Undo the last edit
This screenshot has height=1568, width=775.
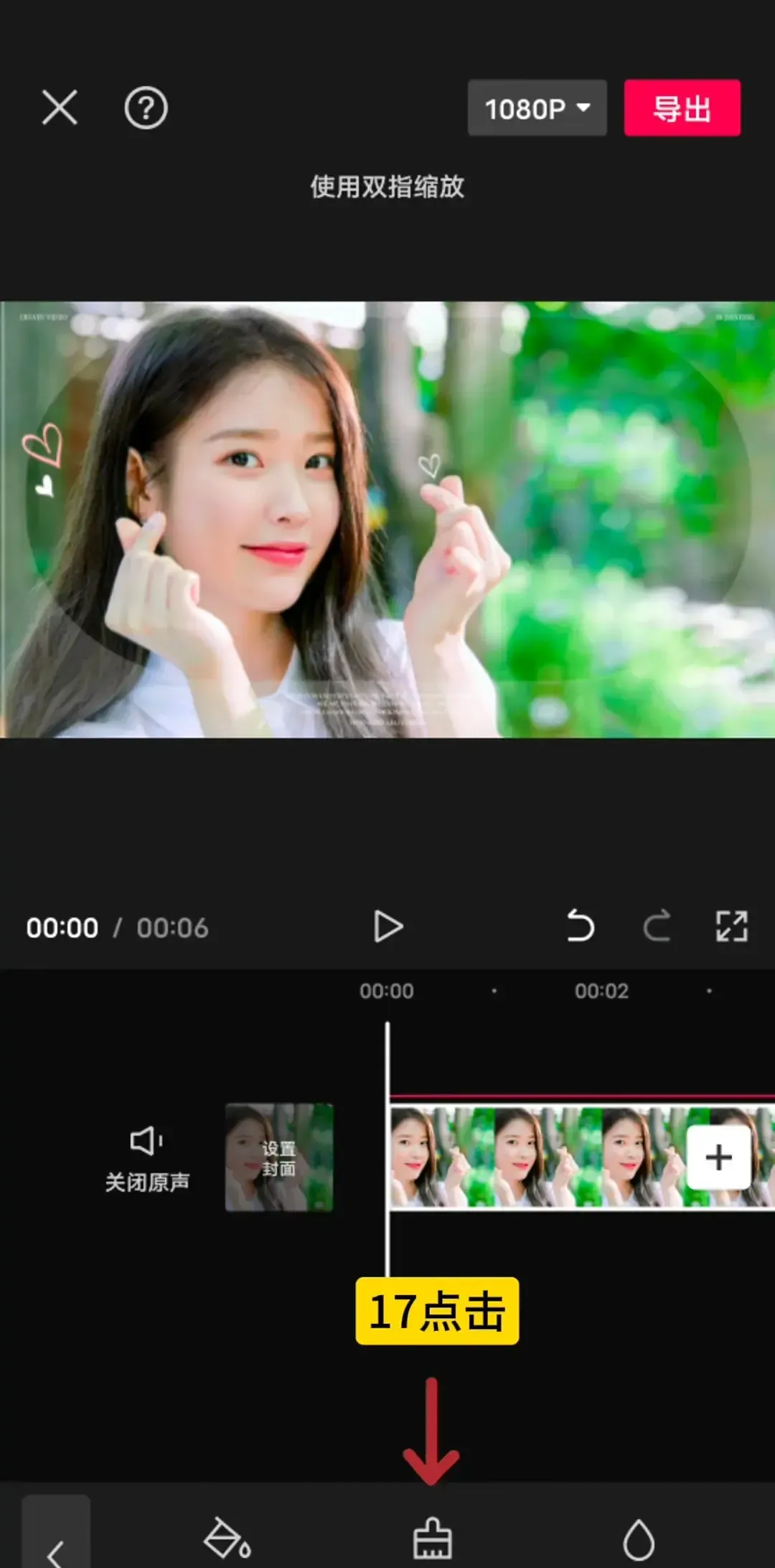coord(580,926)
